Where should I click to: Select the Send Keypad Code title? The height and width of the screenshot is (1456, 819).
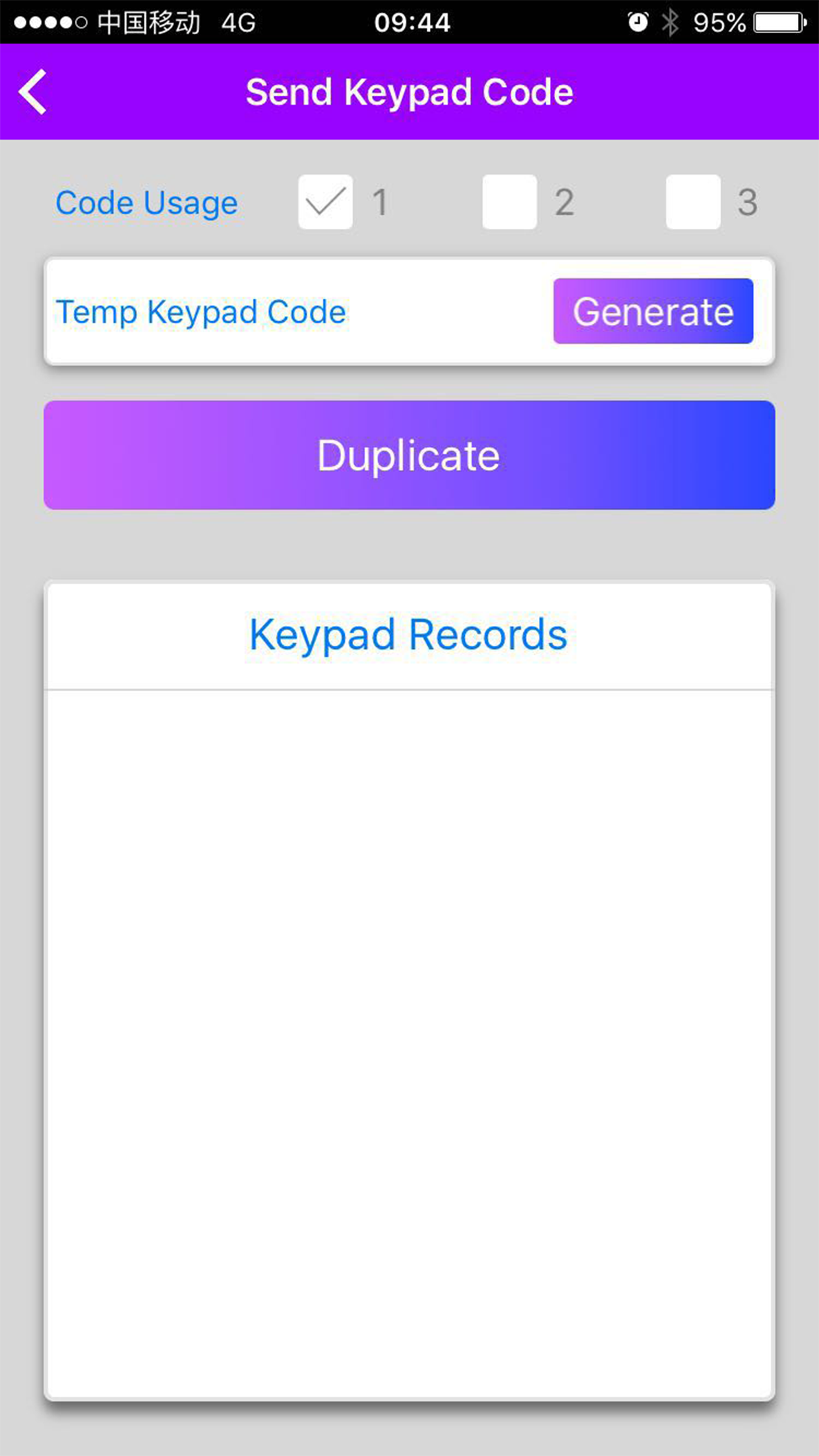(x=409, y=92)
